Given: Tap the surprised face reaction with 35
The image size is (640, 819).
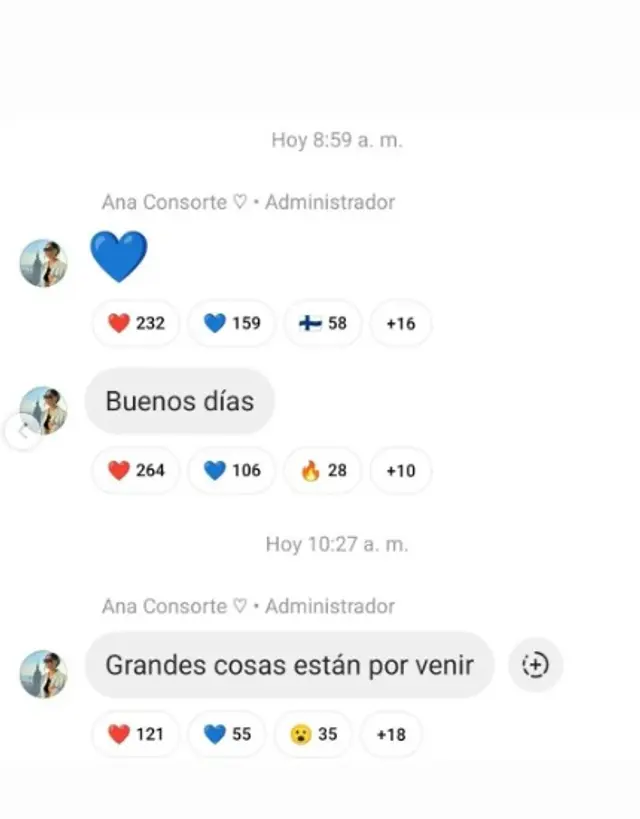Looking at the screenshot, I should [312, 734].
